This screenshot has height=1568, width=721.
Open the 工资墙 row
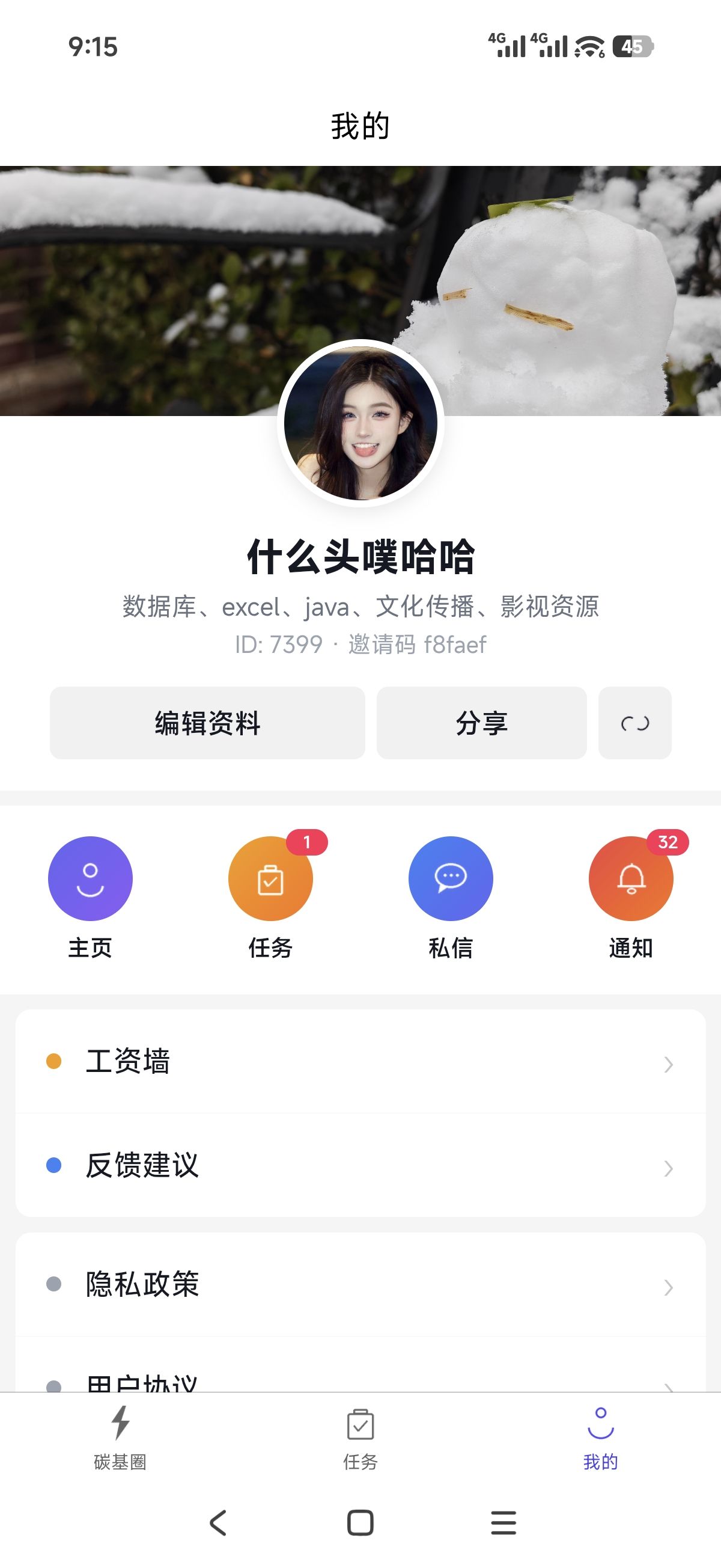pos(360,1062)
